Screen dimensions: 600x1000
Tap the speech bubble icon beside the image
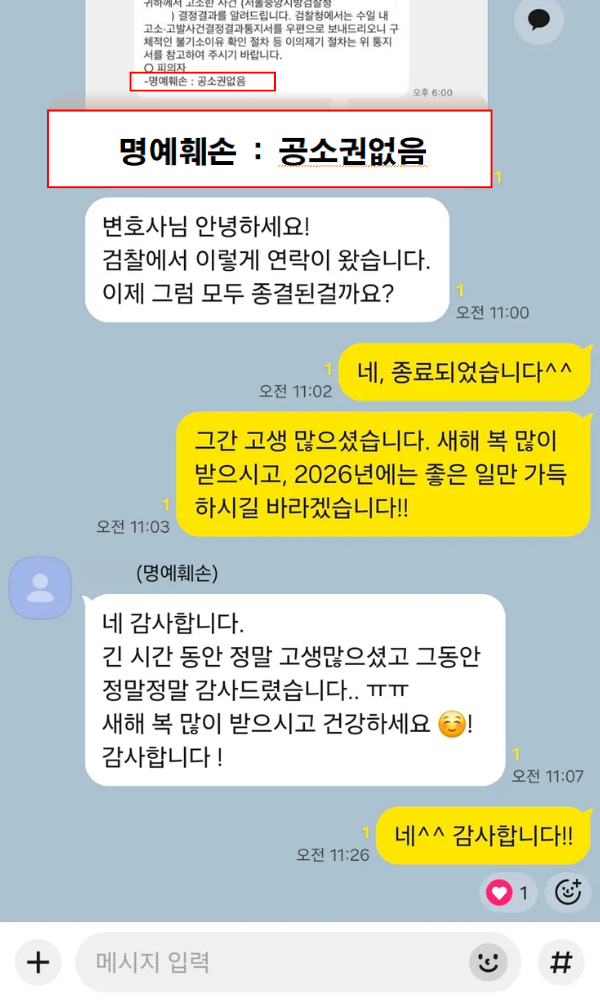point(538,18)
